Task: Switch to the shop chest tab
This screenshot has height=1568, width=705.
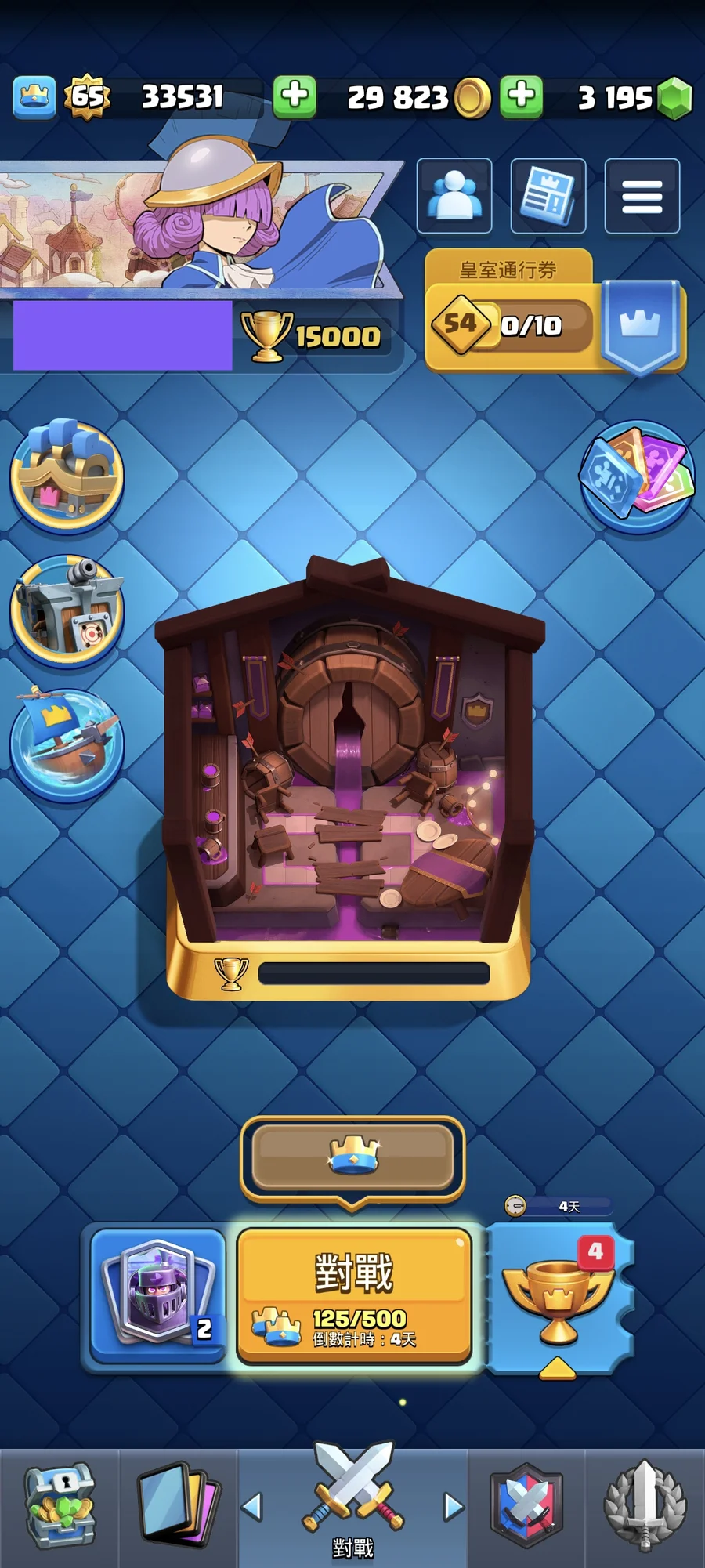Action: (x=60, y=1506)
